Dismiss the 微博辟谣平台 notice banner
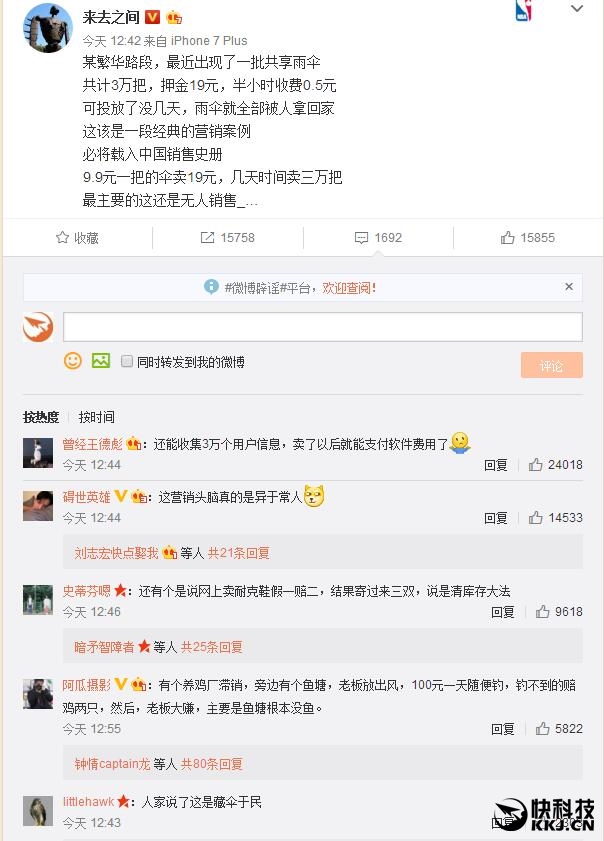Image resolution: width=604 pixels, height=841 pixels. click(x=569, y=287)
